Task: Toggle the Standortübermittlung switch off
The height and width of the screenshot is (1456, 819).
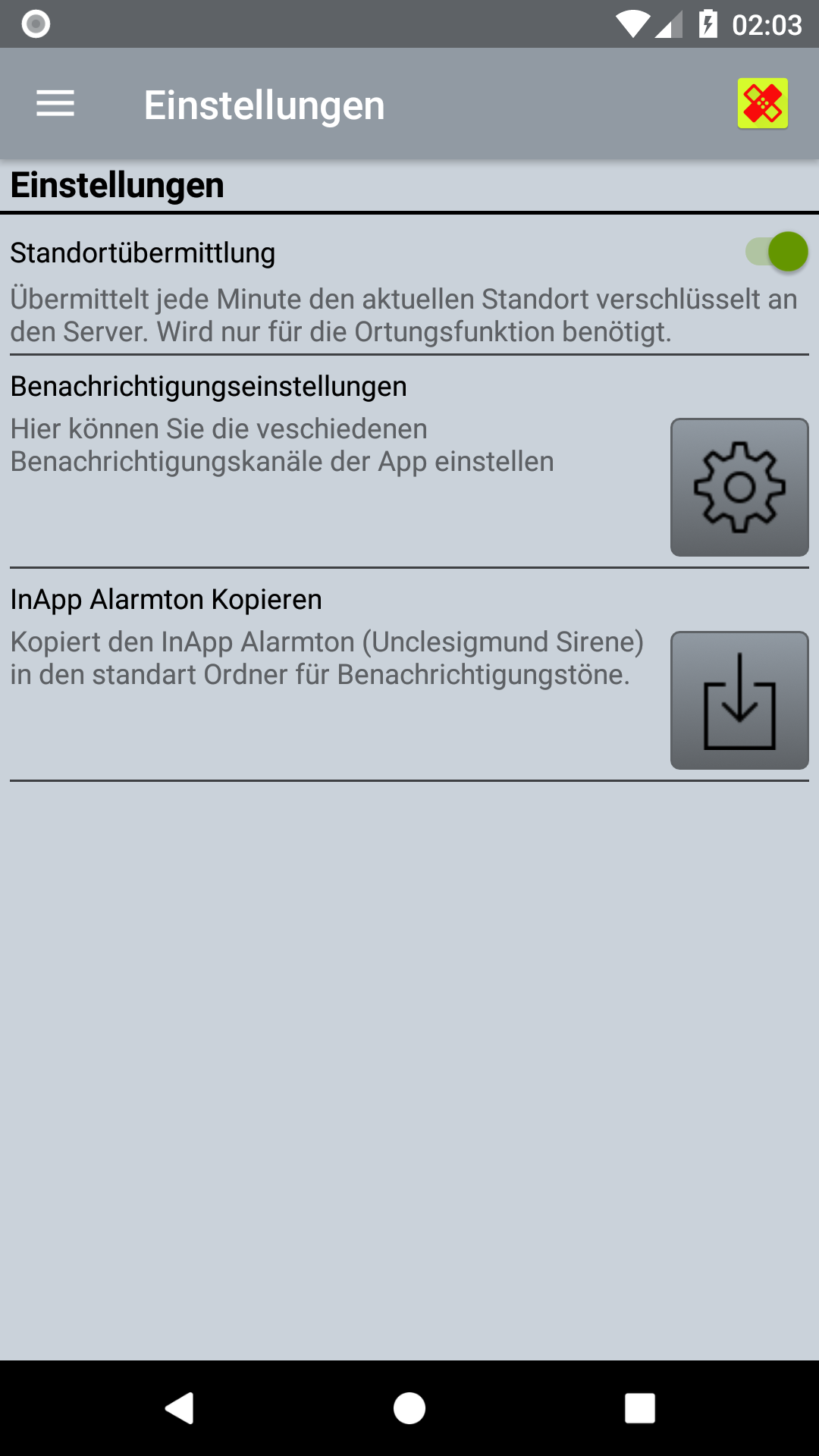Action: (x=777, y=252)
